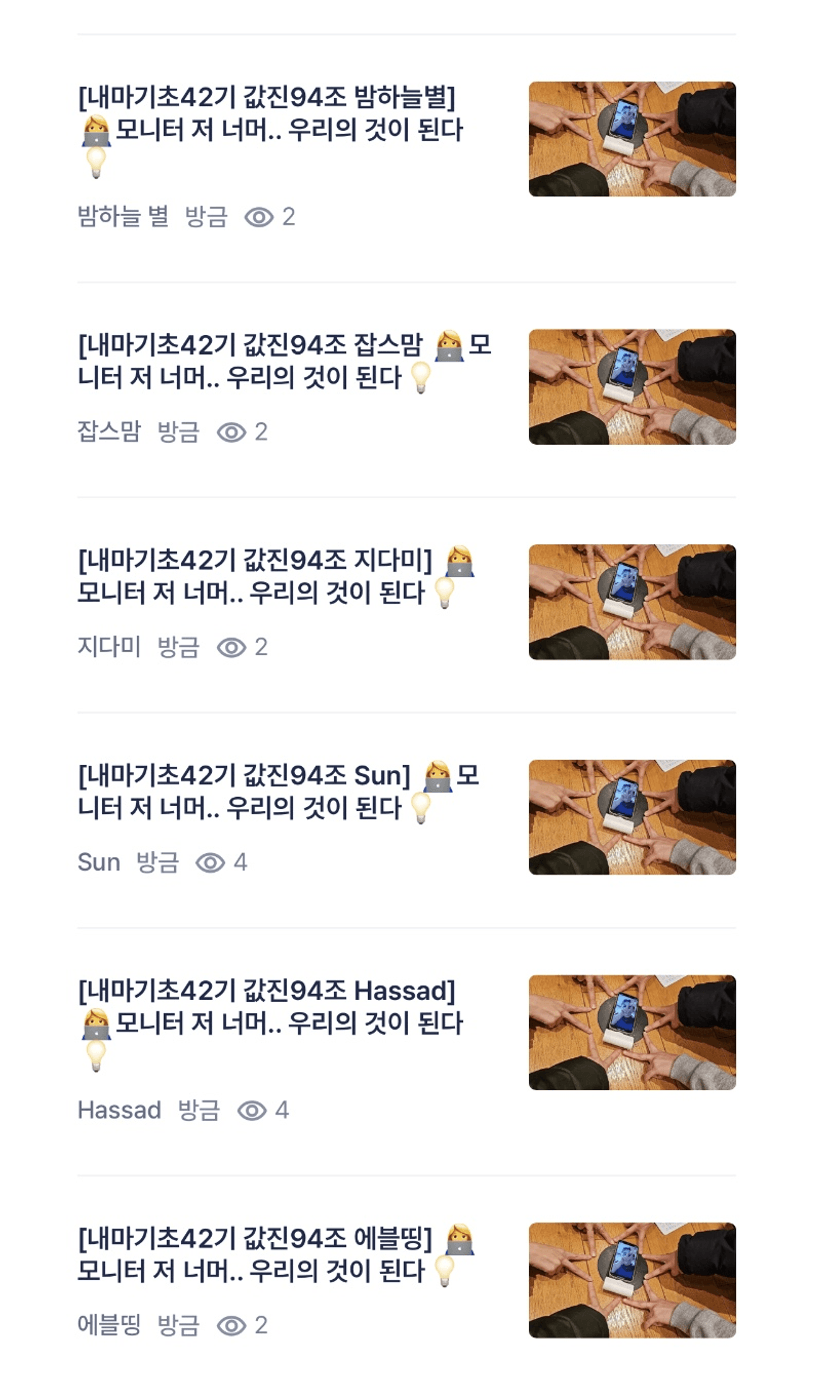Open the 잡스맘 post in the list
Screen dimensions: 827x1384
tap(284, 361)
